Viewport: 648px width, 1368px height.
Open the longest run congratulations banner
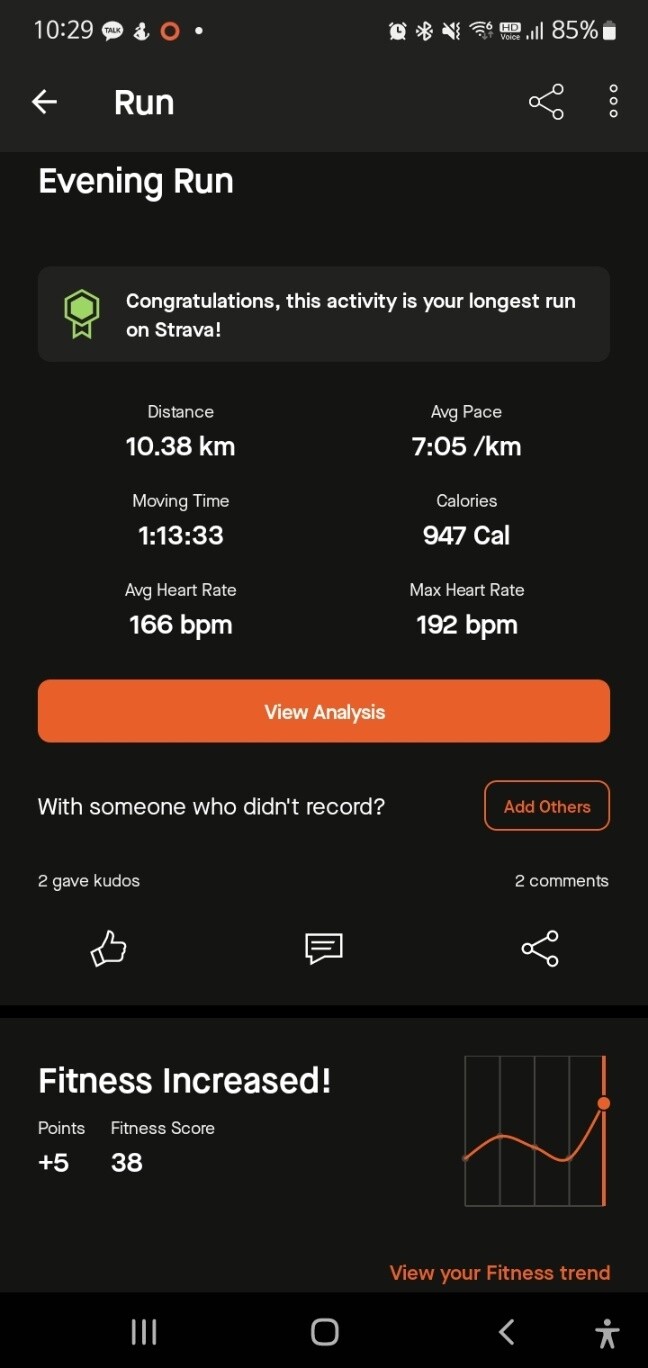(x=324, y=314)
